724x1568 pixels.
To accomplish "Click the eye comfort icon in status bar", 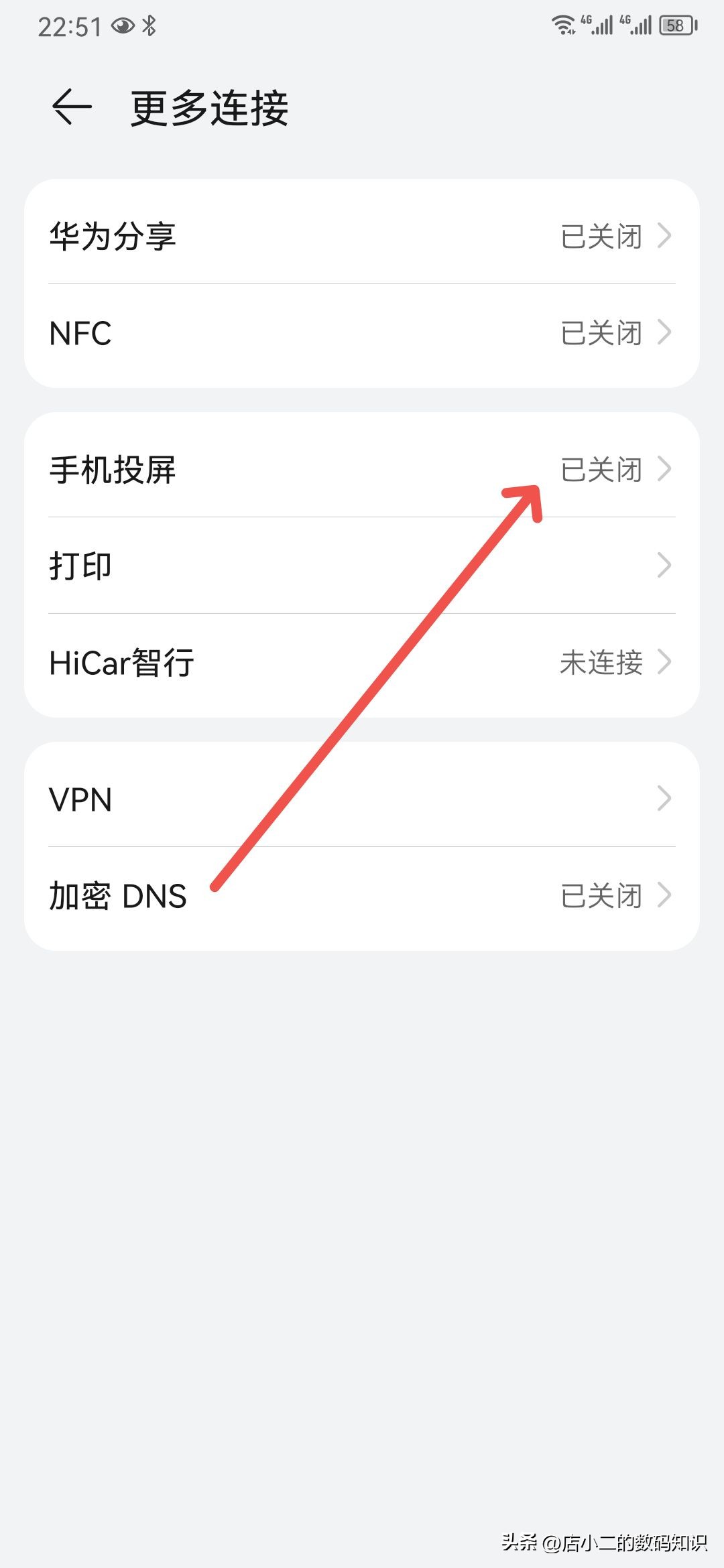I will (121, 25).
